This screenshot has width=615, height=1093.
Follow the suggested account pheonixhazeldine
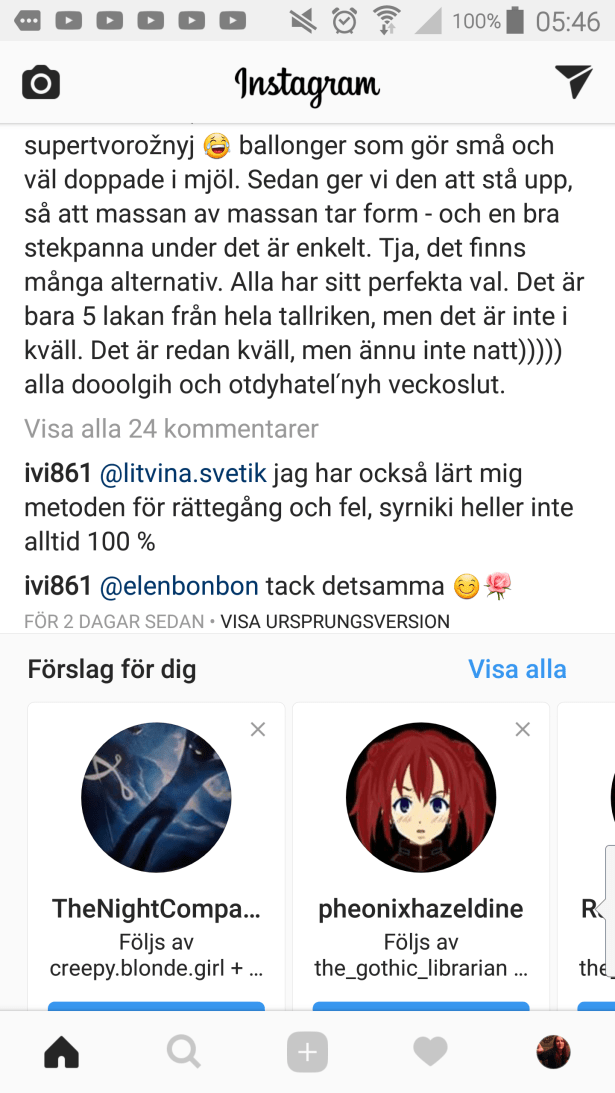click(x=421, y=1005)
